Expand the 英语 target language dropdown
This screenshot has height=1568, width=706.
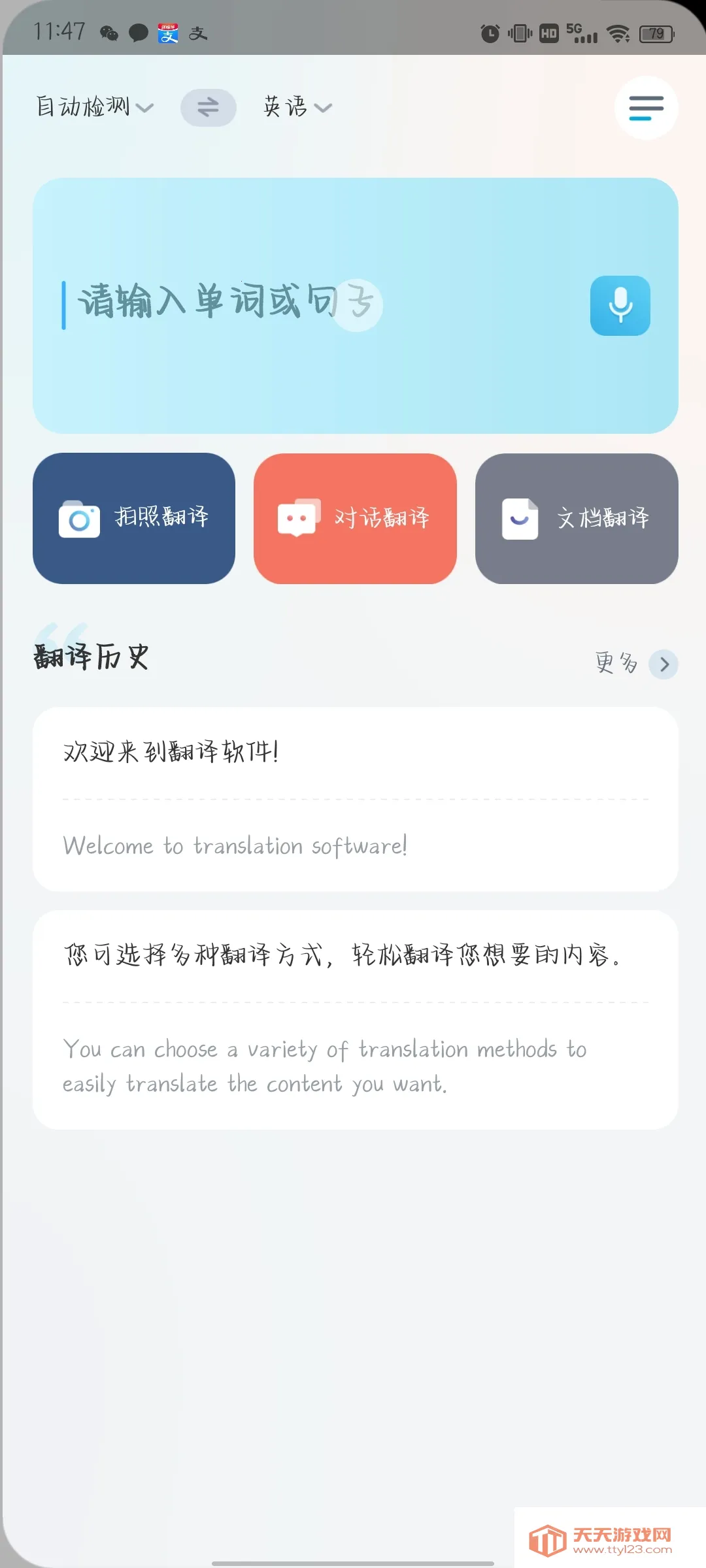[295, 107]
